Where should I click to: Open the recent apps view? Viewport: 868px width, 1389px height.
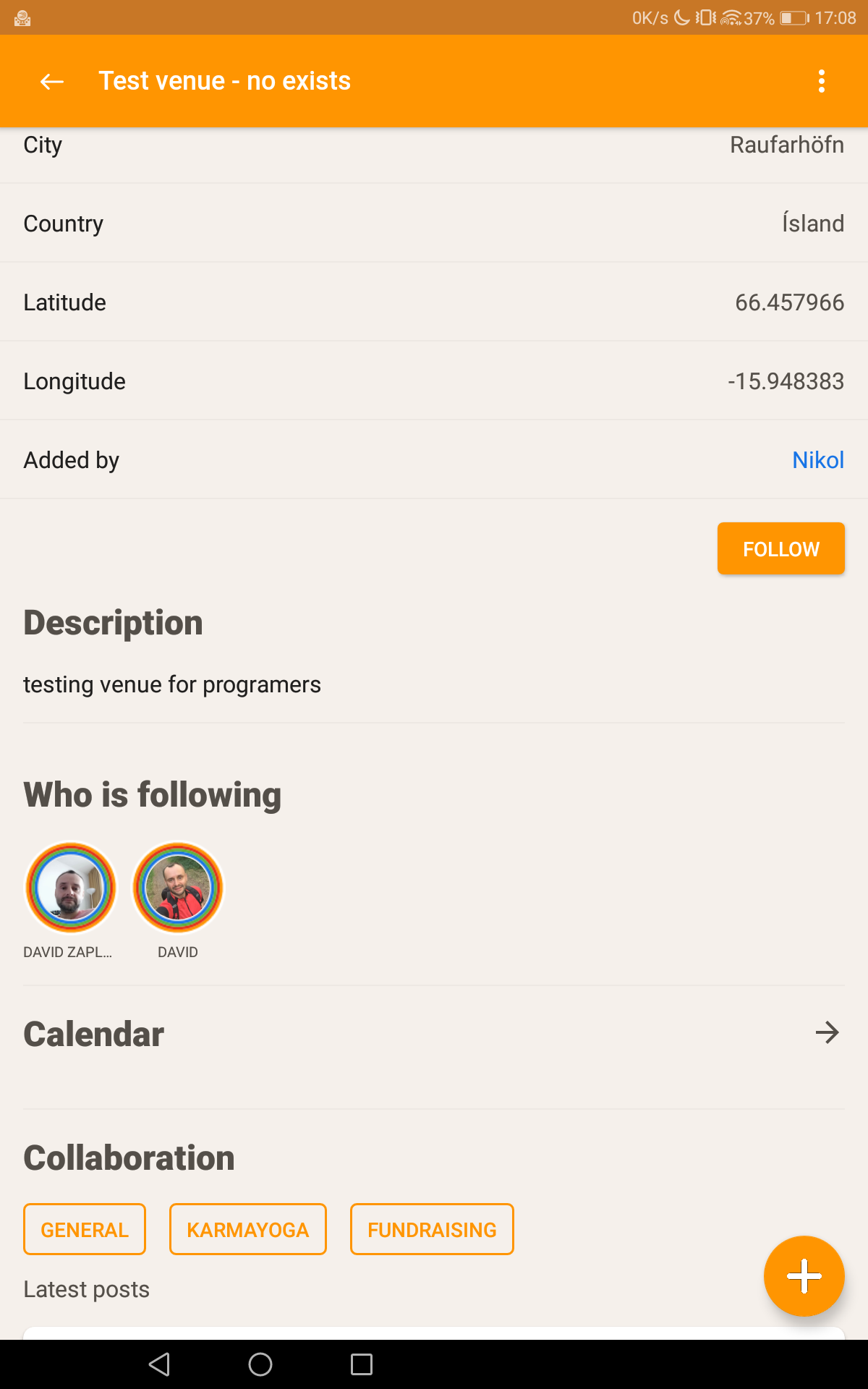(x=362, y=1364)
